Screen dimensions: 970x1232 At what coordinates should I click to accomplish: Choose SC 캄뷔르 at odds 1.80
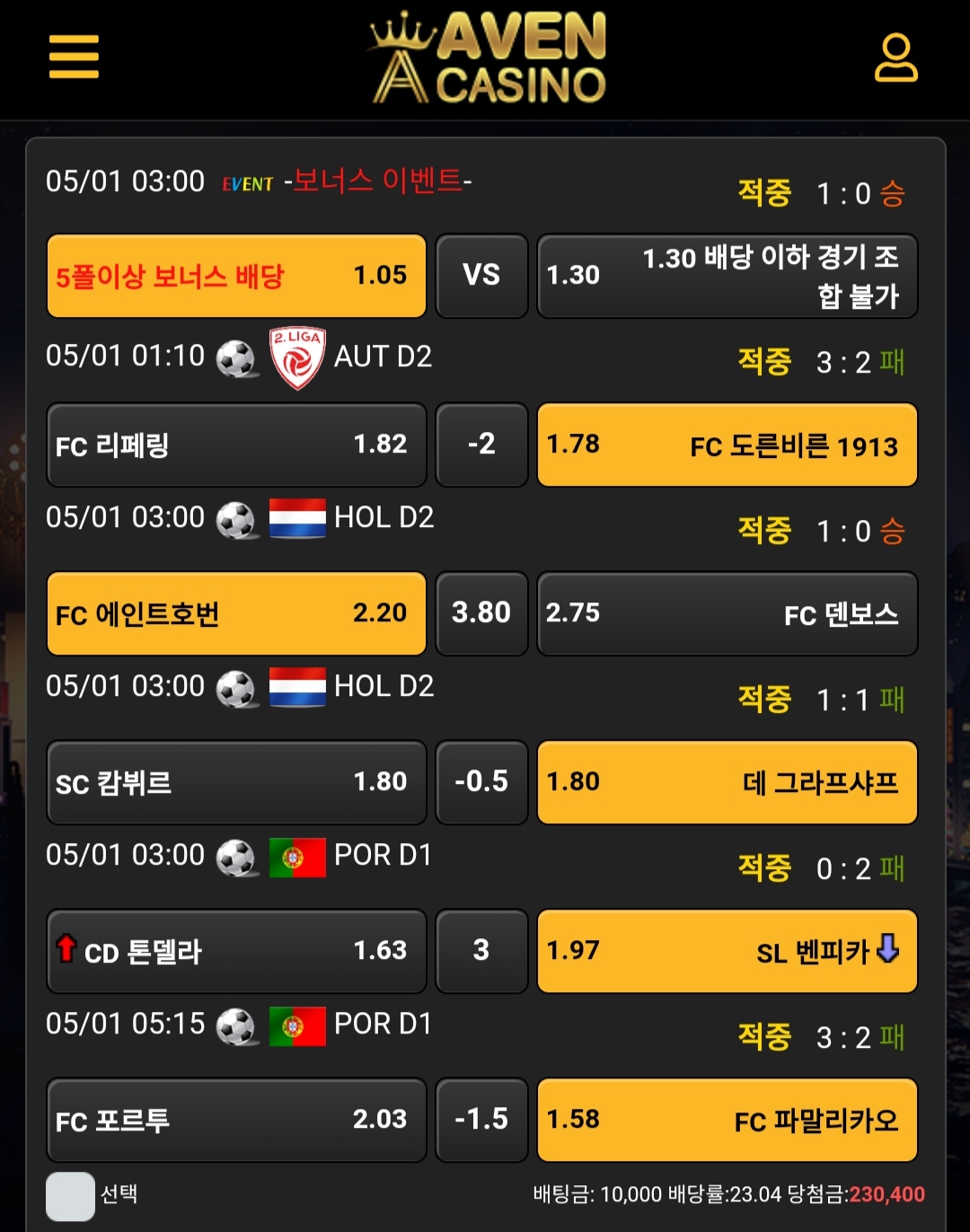tap(236, 782)
